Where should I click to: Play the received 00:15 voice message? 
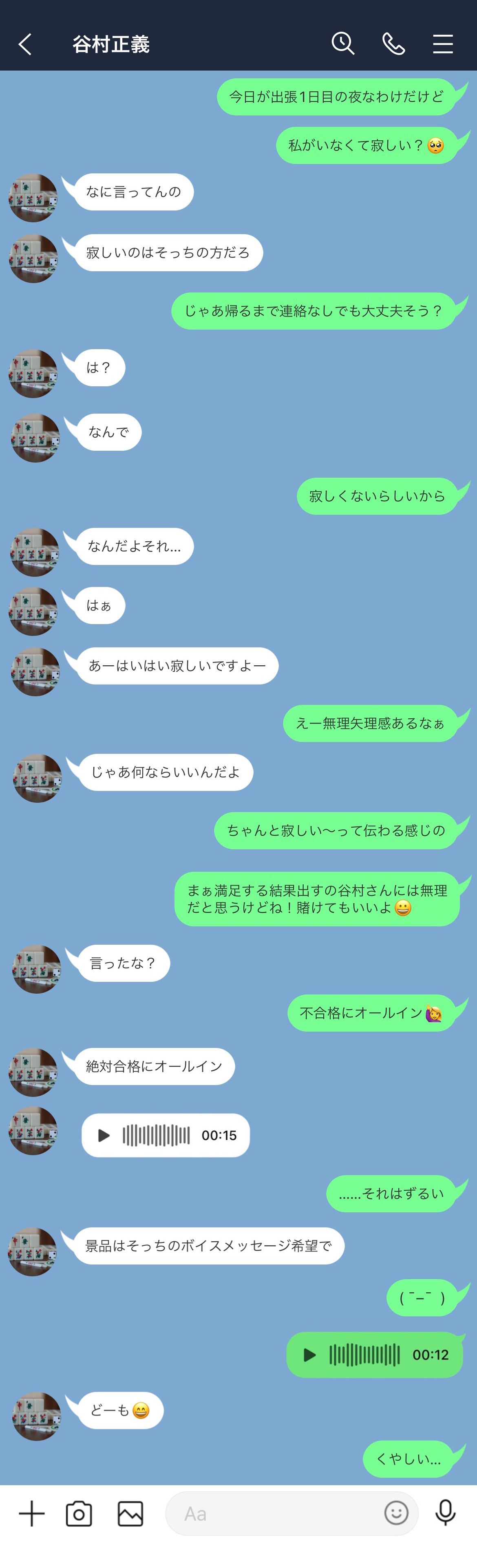click(x=104, y=1135)
